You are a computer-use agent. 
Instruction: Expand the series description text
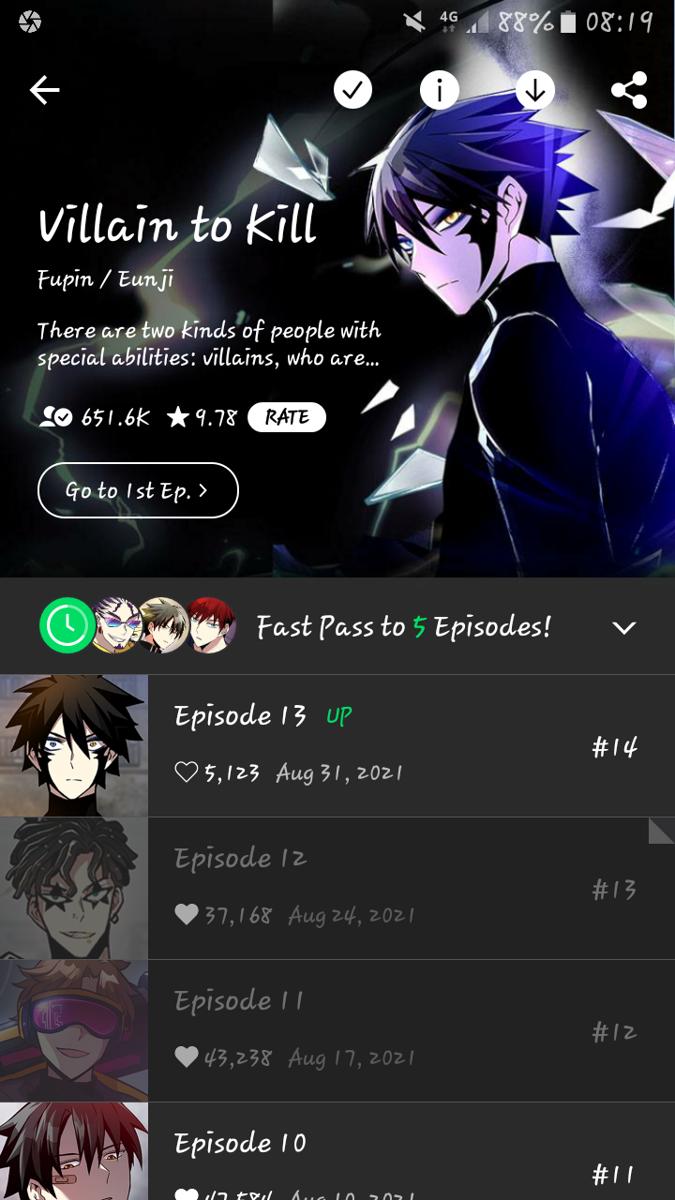pyautogui.click(x=209, y=344)
